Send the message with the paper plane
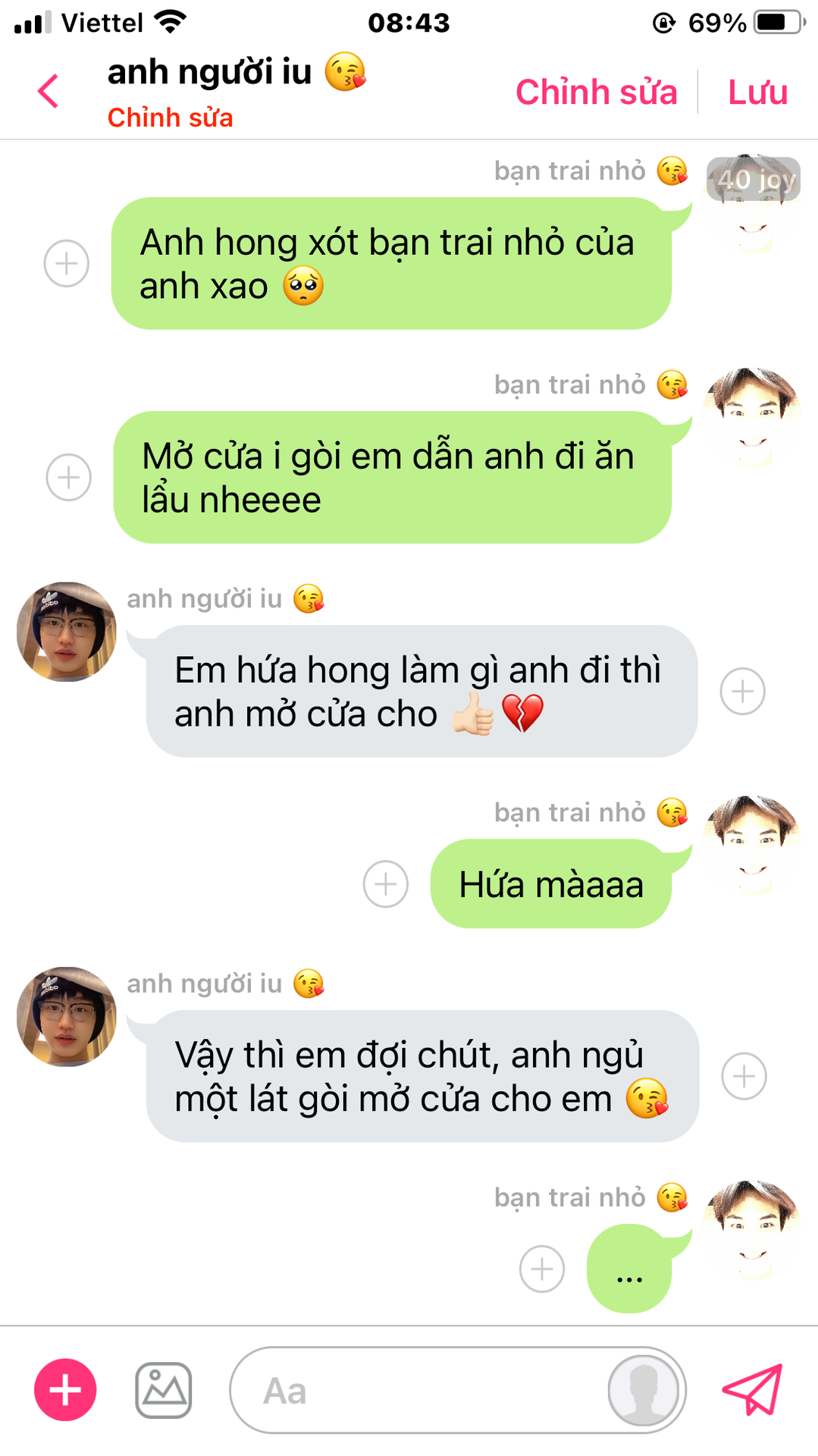The width and height of the screenshot is (818, 1456). pyautogui.click(x=752, y=1389)
